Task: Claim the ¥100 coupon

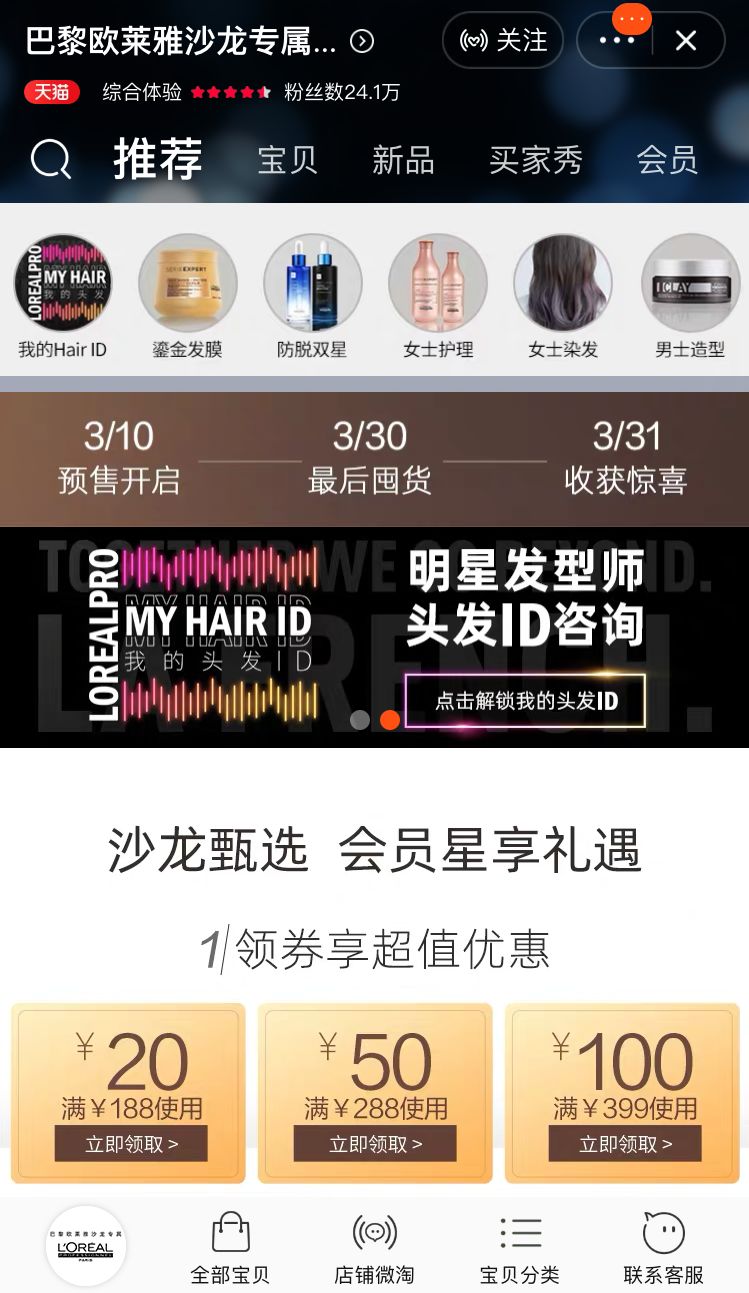Action: [625, 1144]
